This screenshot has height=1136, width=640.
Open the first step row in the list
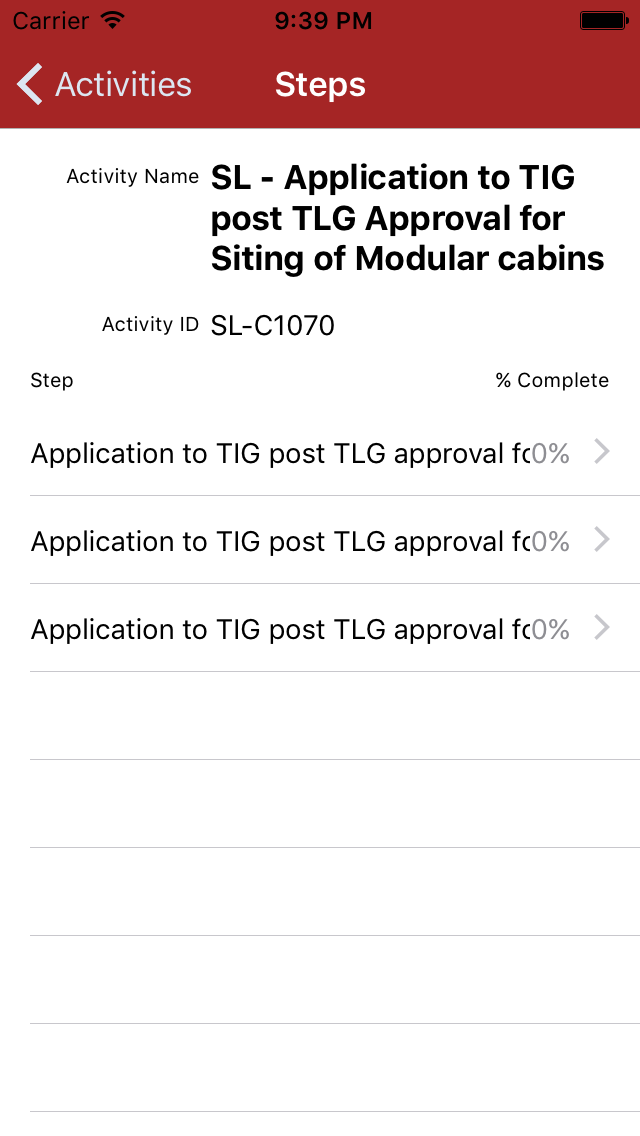tap(320, 453)
